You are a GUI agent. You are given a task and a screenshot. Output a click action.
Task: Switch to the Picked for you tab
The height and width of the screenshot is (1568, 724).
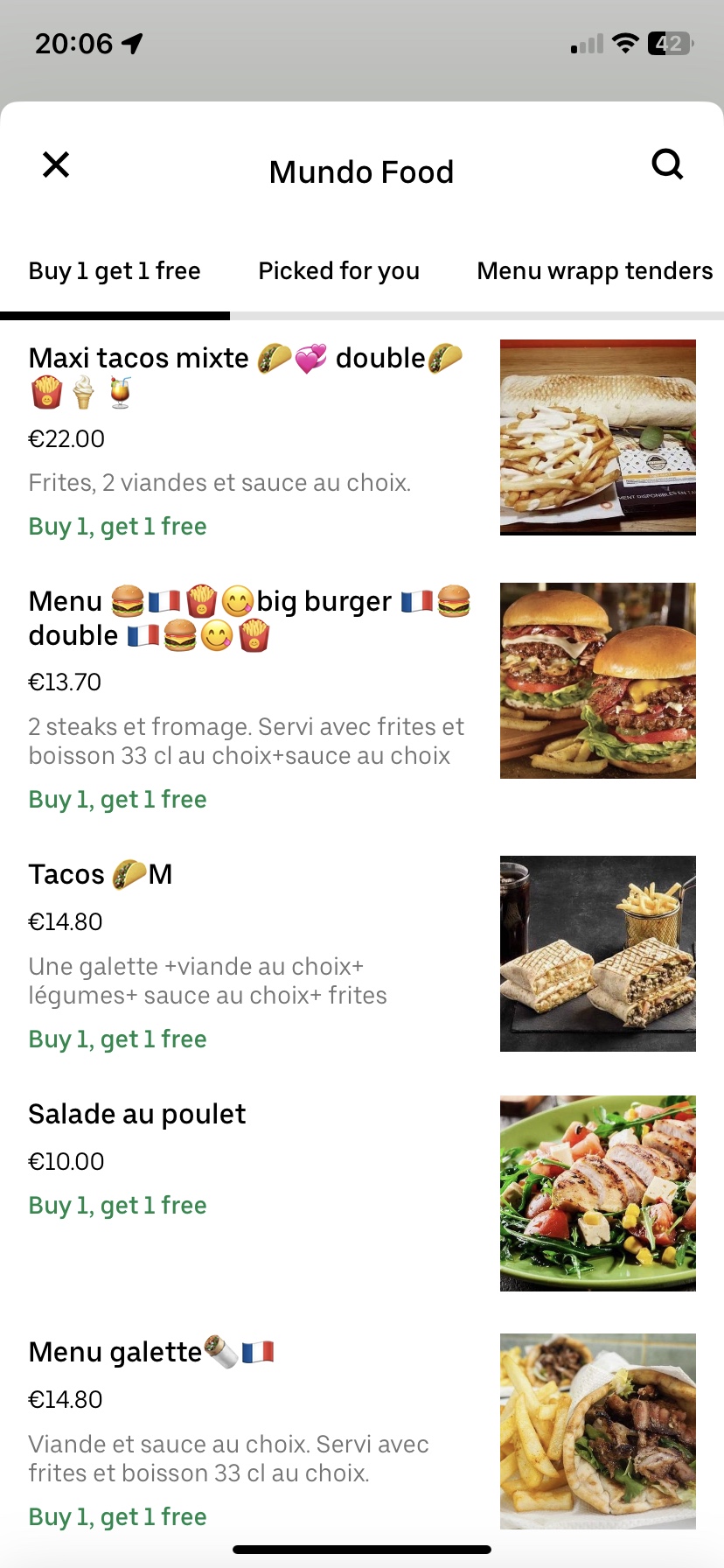(x=338, y=271)
